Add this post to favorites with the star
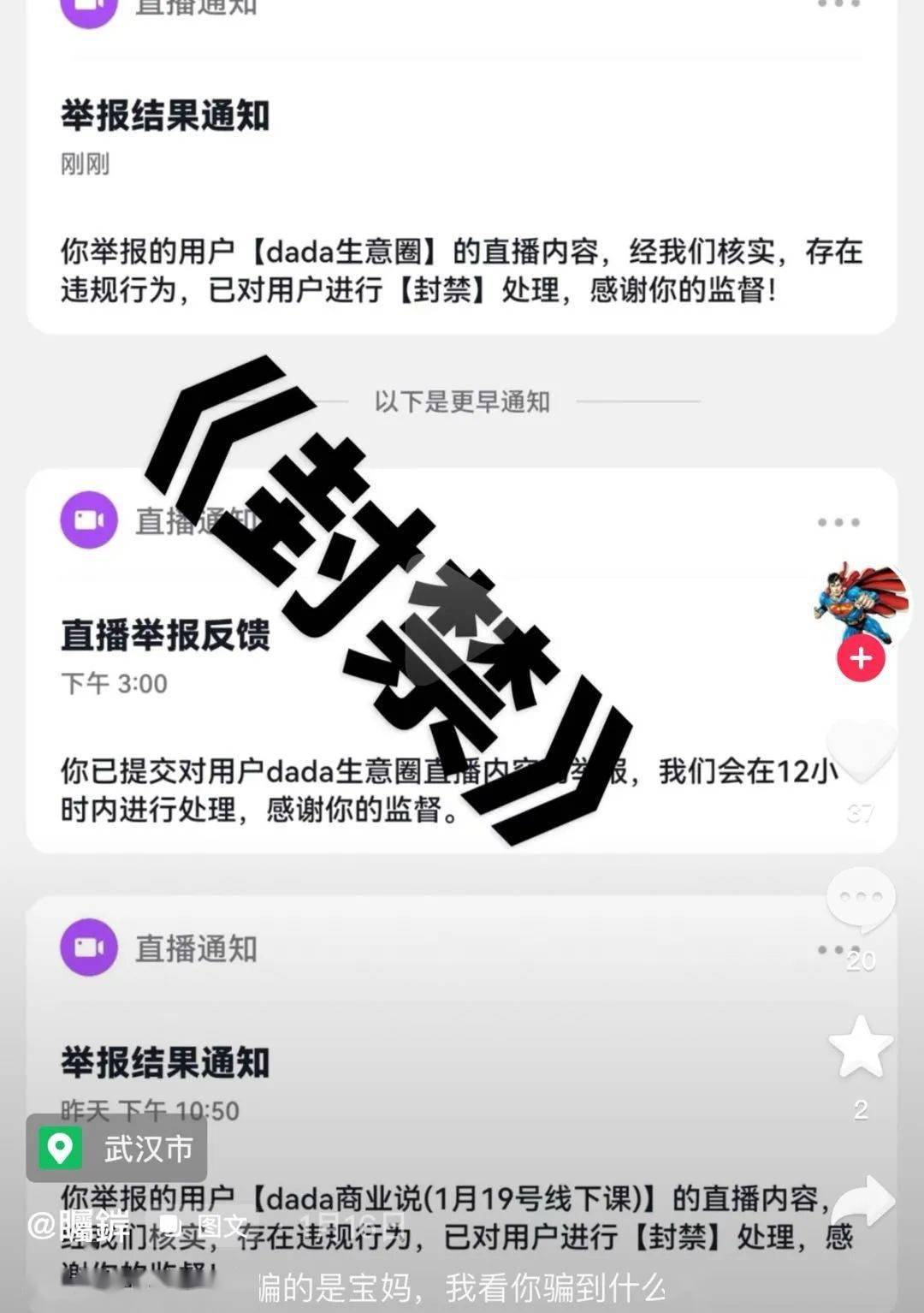 860,1047
